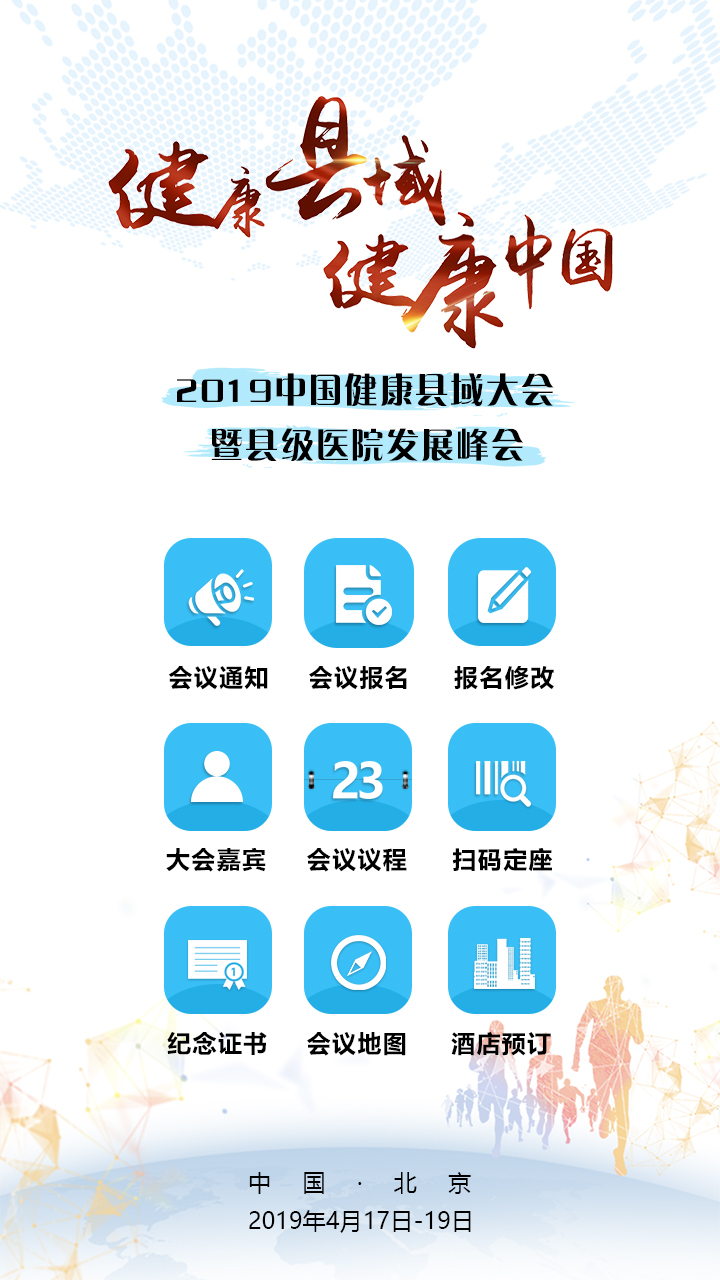This screenshot has width=720, height=1280.
Task: Tap 报名修改 to edit registration
Action: pos(502,592)
